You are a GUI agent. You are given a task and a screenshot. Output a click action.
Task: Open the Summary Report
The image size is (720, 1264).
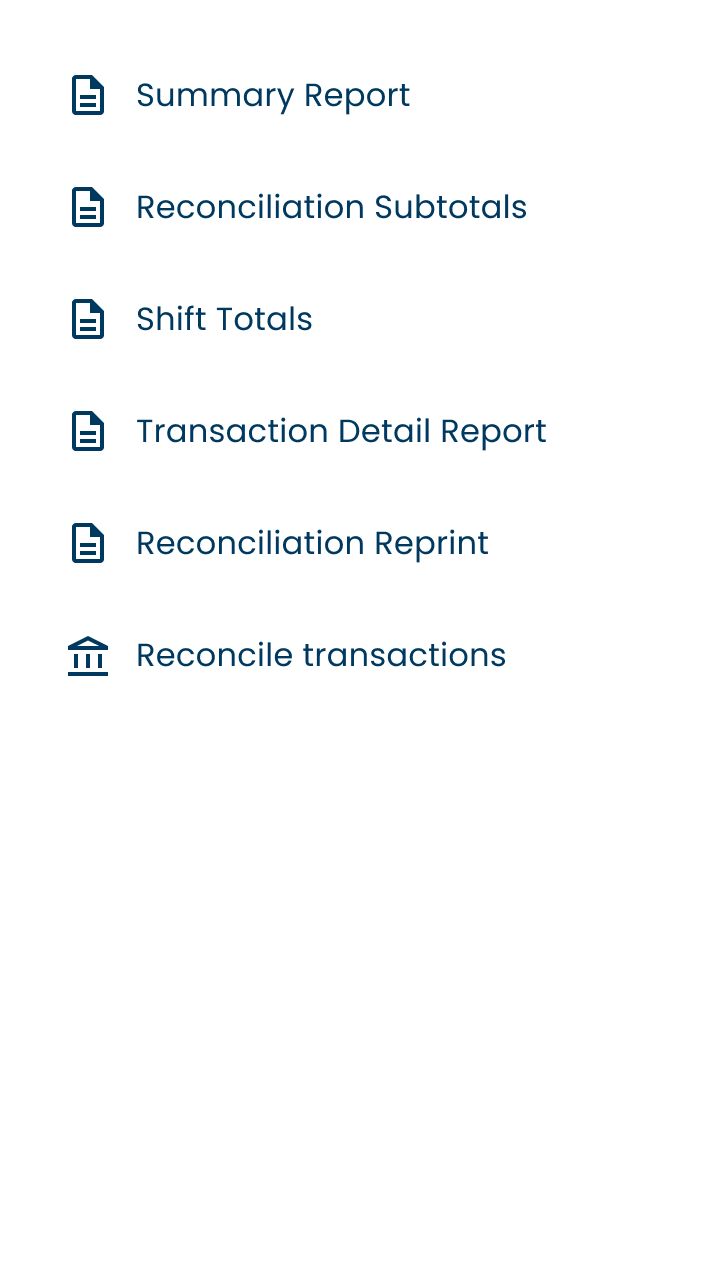(272, 96)
